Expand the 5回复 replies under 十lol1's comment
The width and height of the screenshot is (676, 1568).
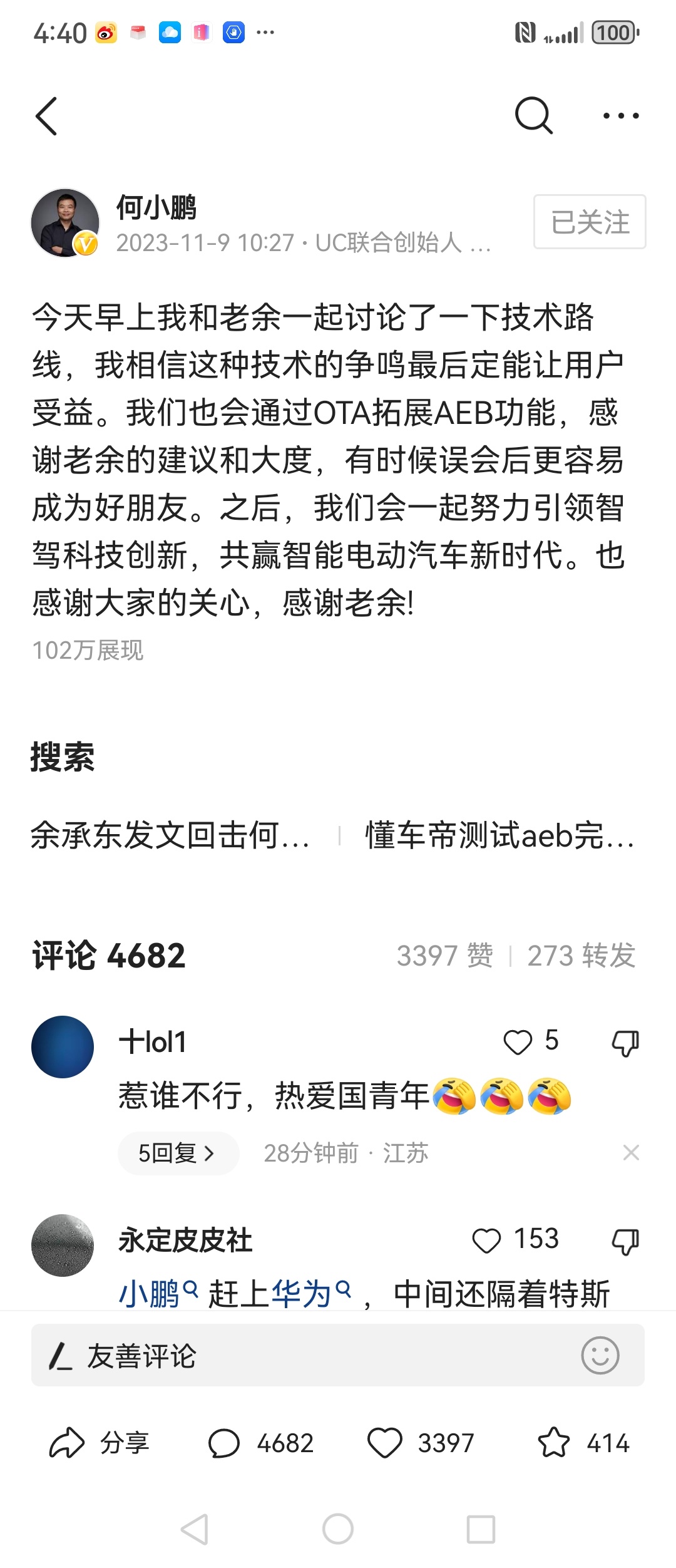click(x=178, y=1153)
